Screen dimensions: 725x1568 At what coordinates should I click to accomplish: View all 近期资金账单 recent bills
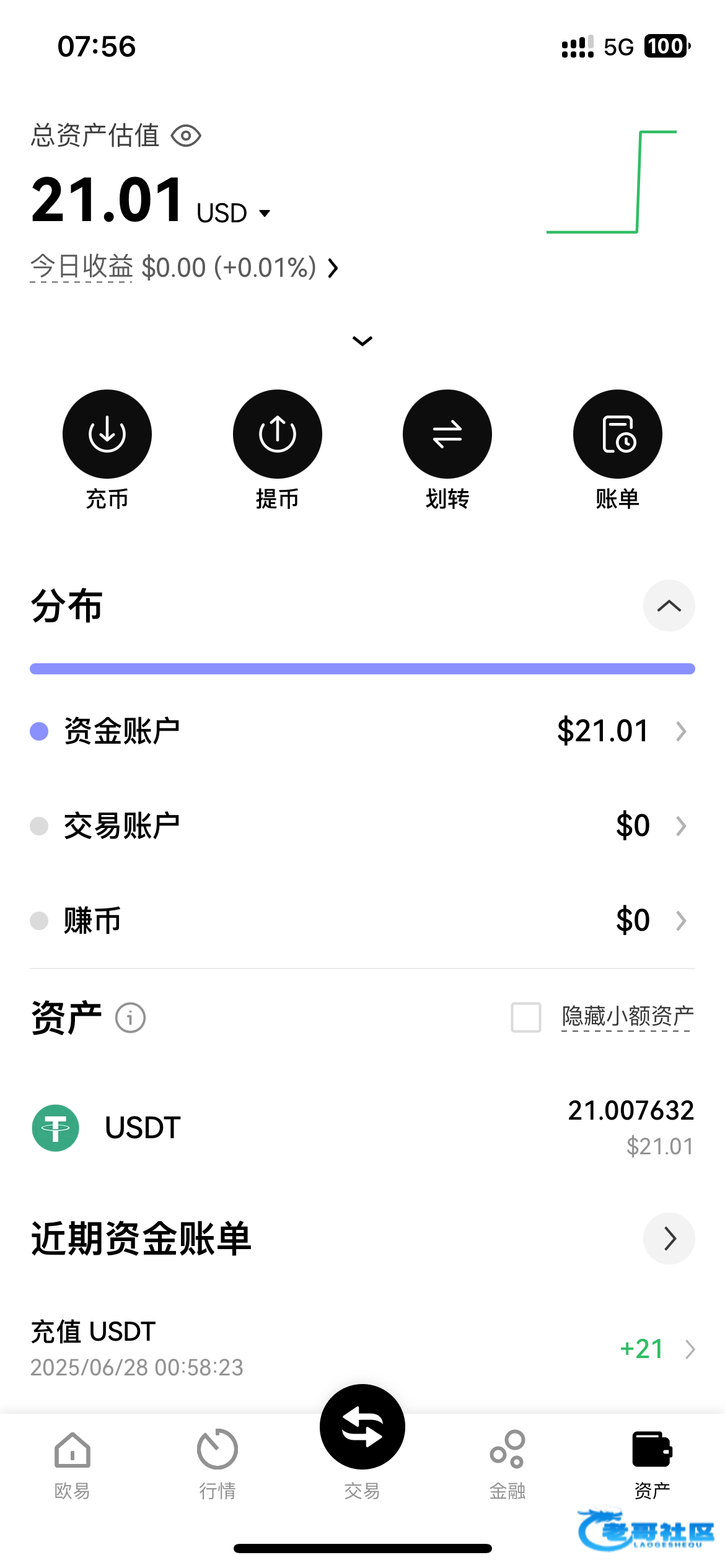(669, 1239)
